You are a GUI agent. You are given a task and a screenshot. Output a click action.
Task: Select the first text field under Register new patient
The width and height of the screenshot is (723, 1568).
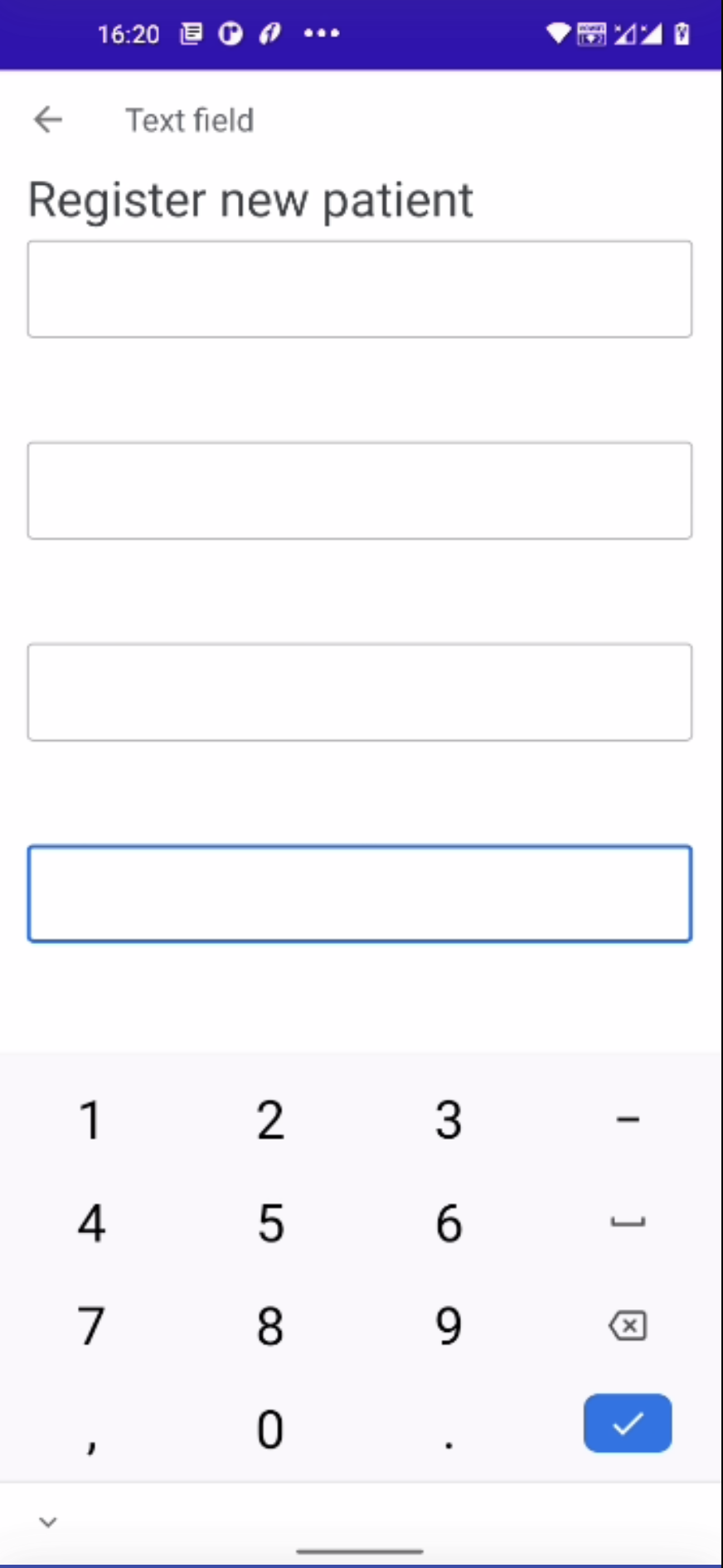360,288
